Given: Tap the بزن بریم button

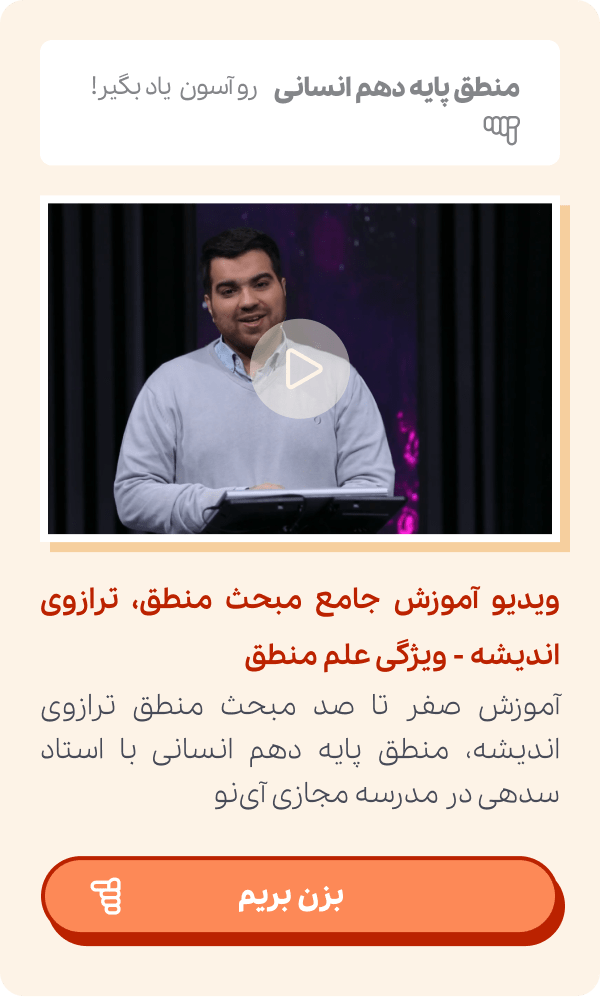Looking at the screenshot, I should 298,896.
